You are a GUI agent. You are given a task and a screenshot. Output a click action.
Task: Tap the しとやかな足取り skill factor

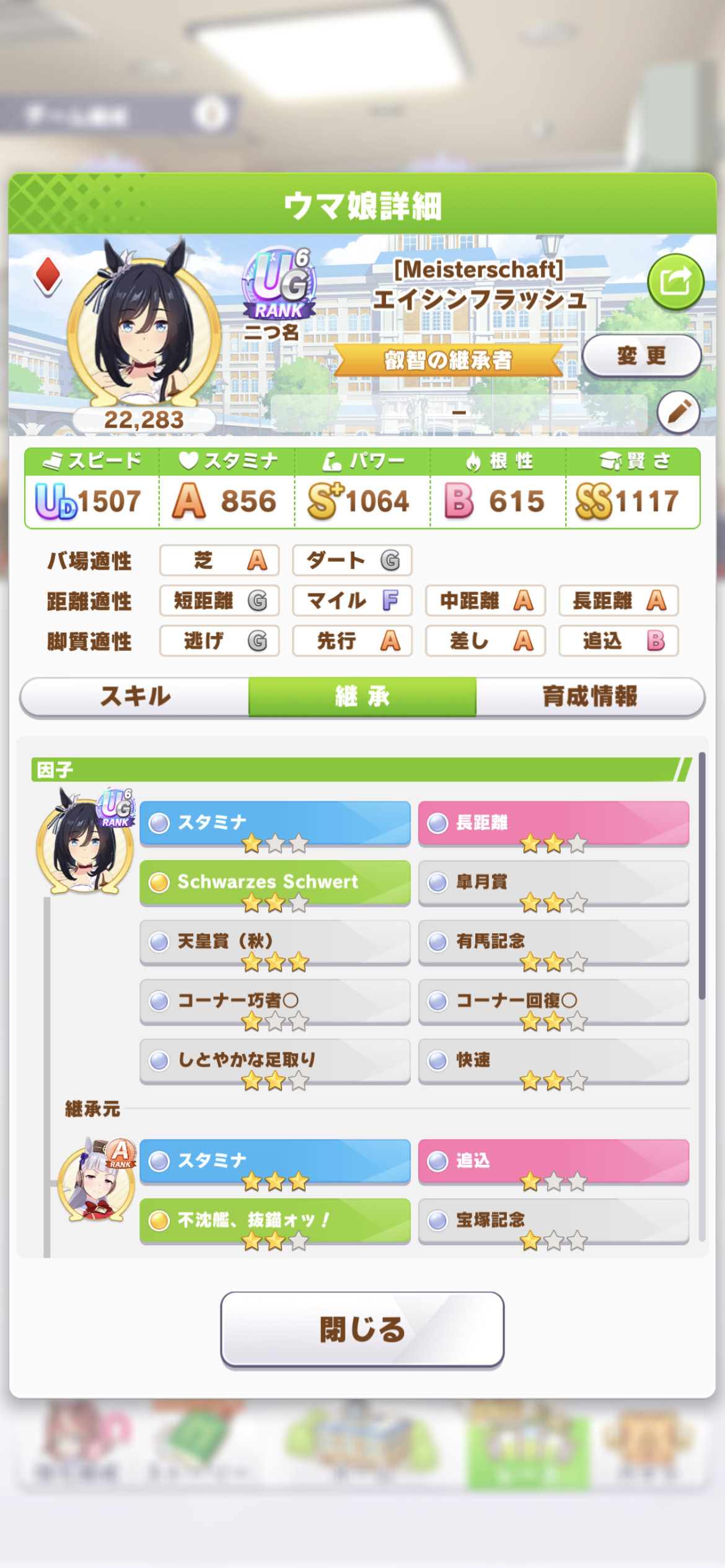[x=275, y=1061]
